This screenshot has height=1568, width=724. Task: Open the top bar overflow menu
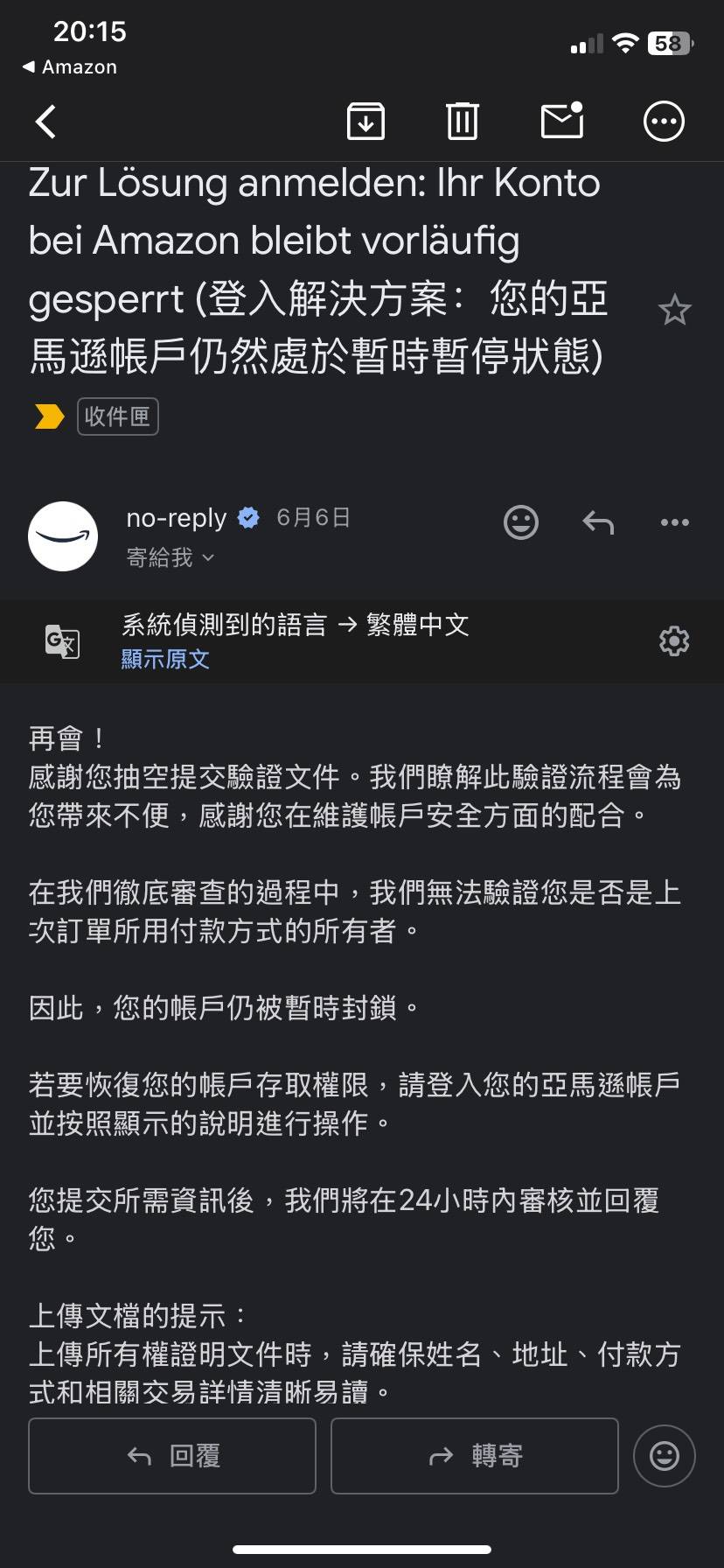[x=664, y=122]
